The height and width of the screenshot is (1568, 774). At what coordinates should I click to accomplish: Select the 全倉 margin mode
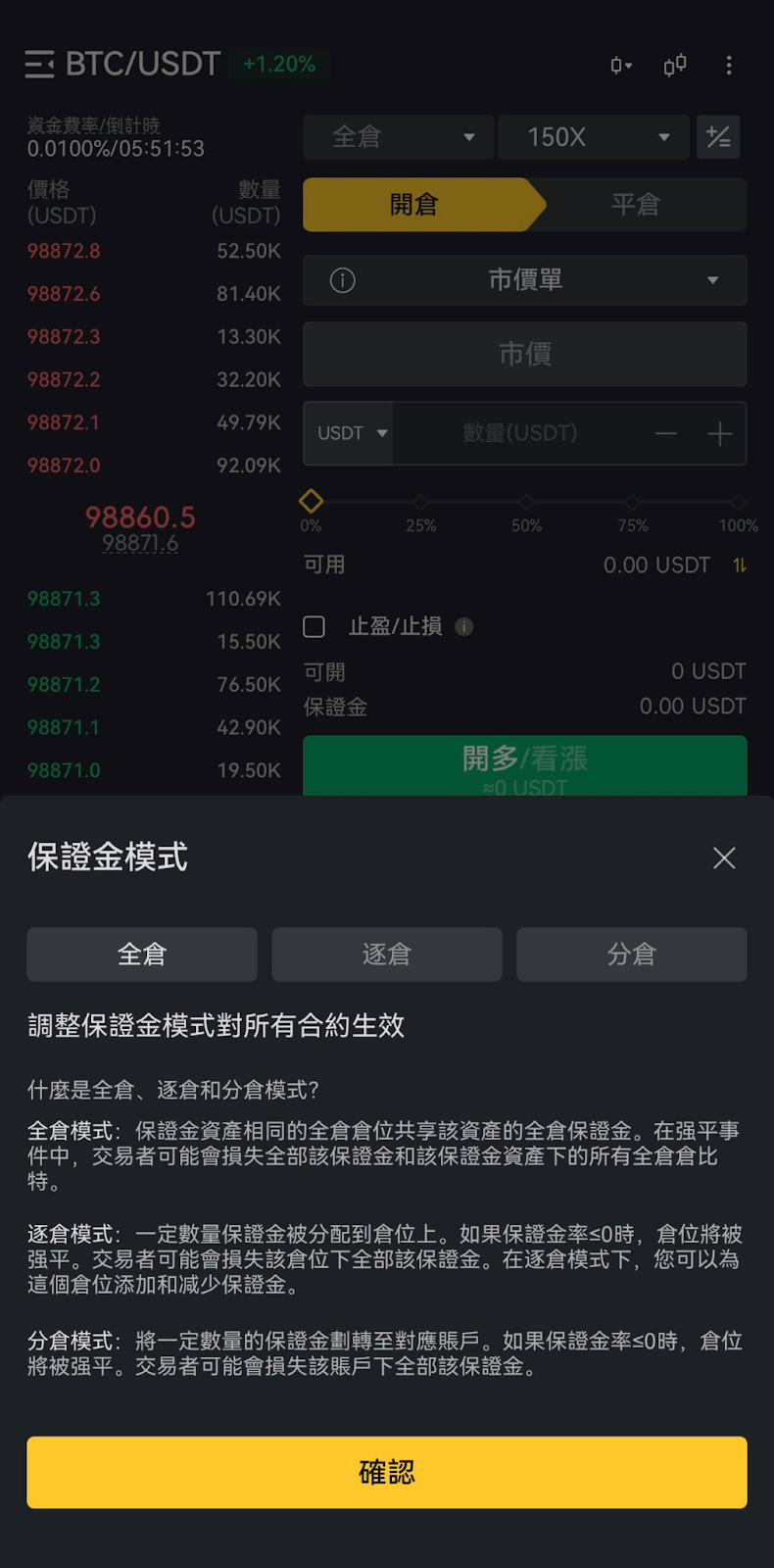pyautogui.click(x=142, y=954)
